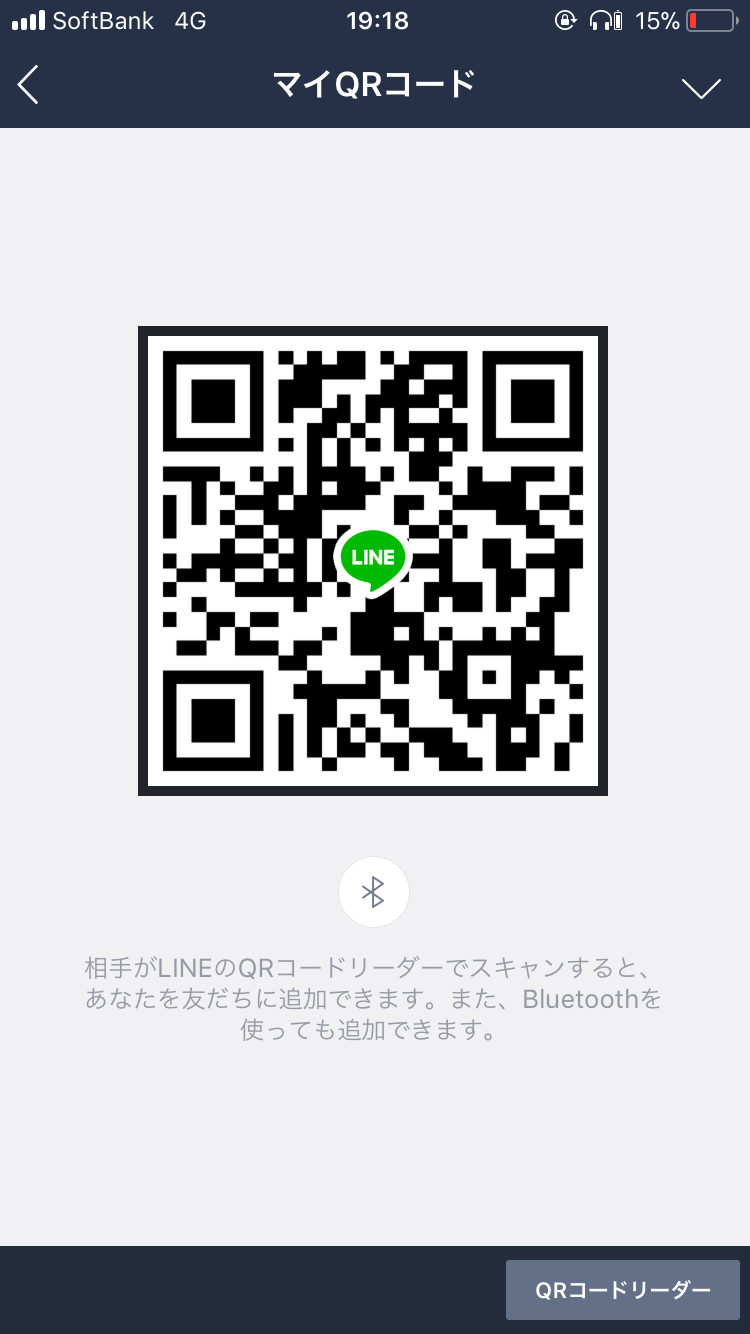Open the QRコードリーダー button
Screen dimensions: 750x1334
pos(622,1290)
